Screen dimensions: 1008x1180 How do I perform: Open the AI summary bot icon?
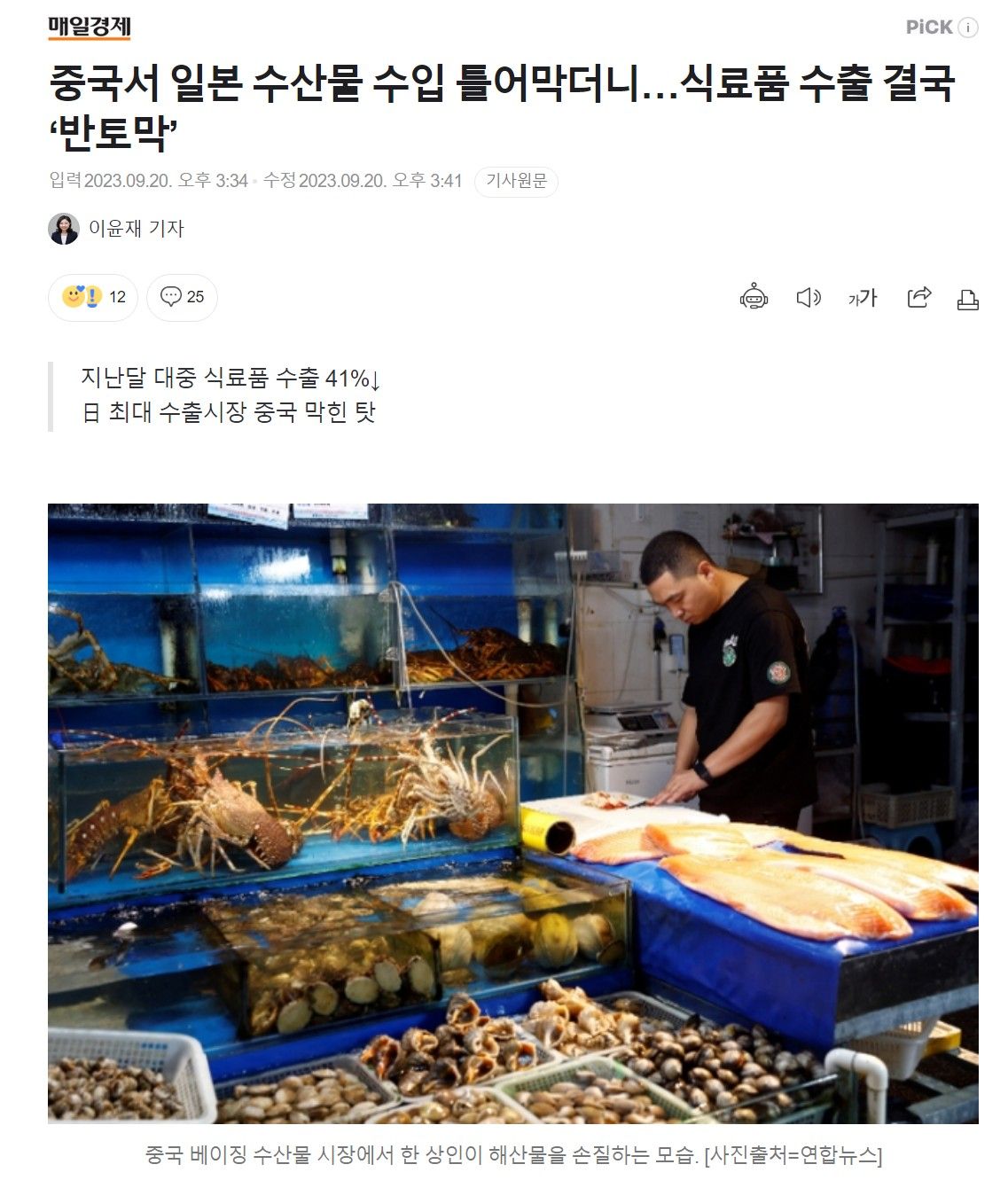pos(754,298)
